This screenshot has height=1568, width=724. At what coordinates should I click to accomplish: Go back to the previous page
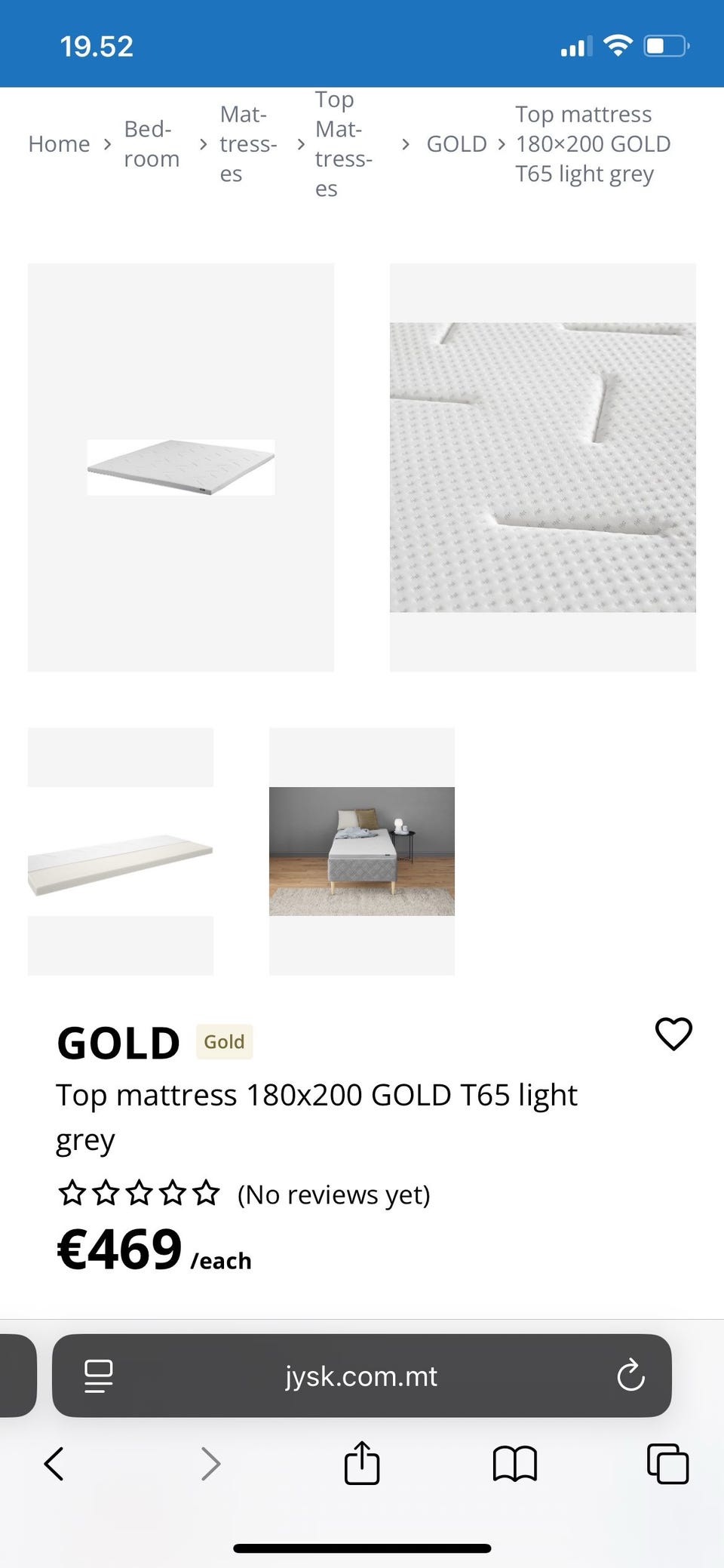pyautogui.click(x=54, y=1464)
